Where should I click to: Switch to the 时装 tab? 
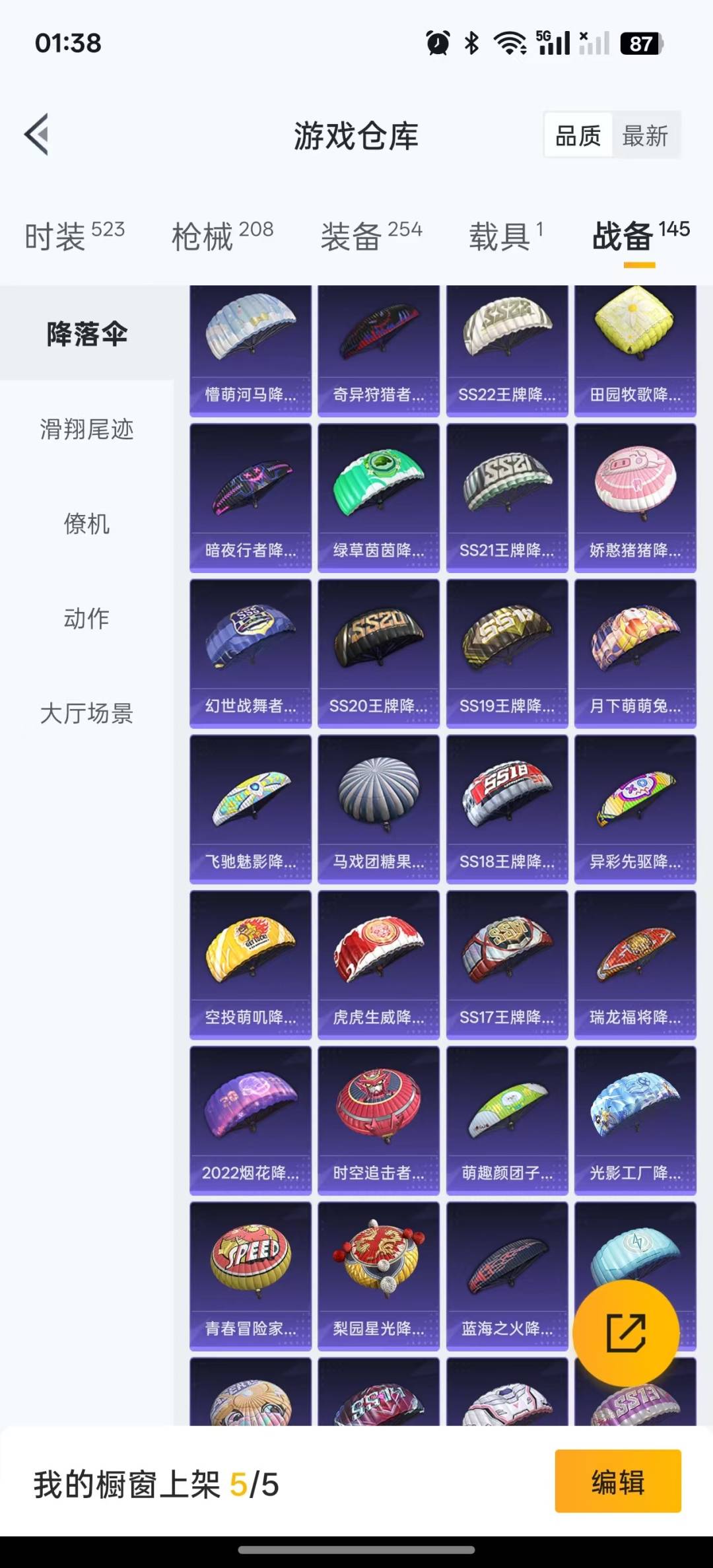coord(75,236)
